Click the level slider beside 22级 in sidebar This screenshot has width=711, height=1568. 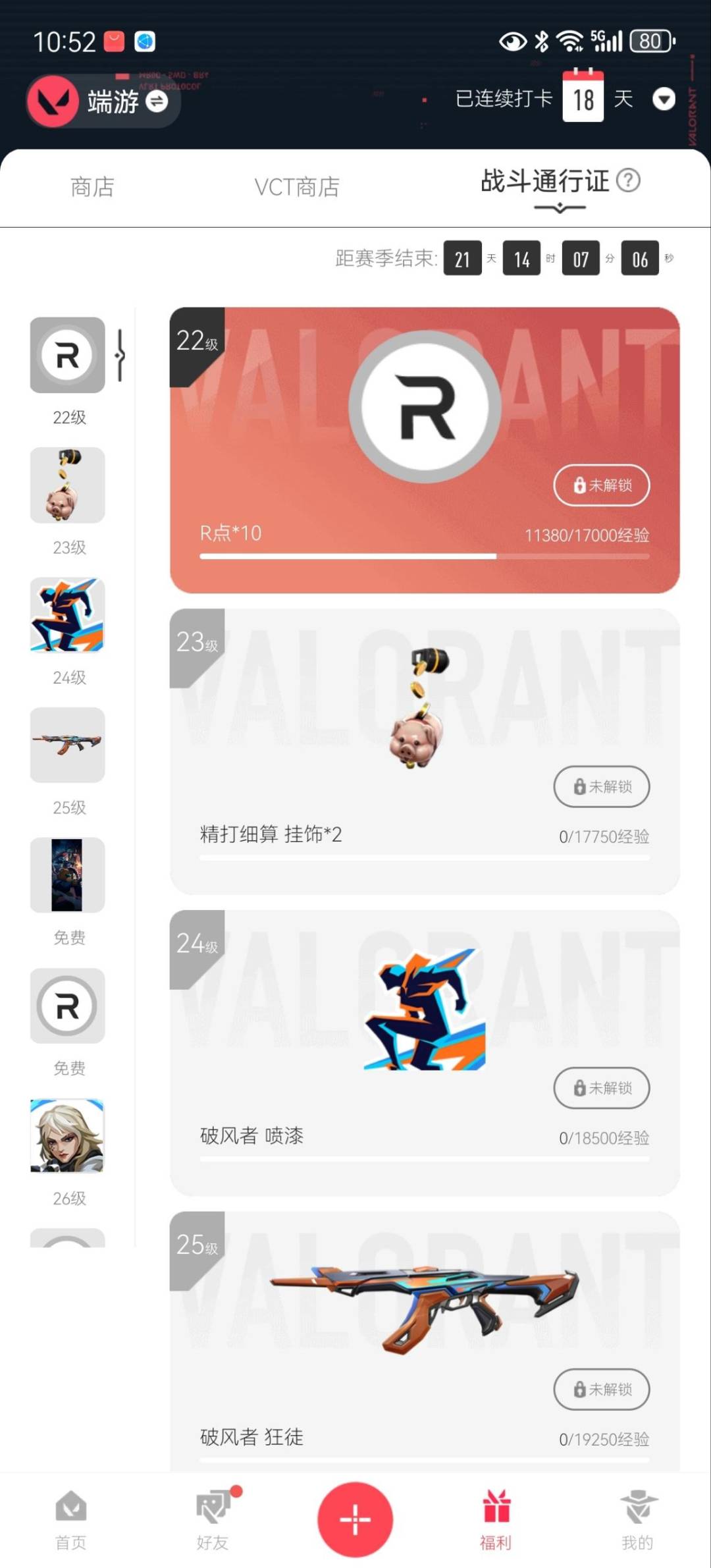119,355
